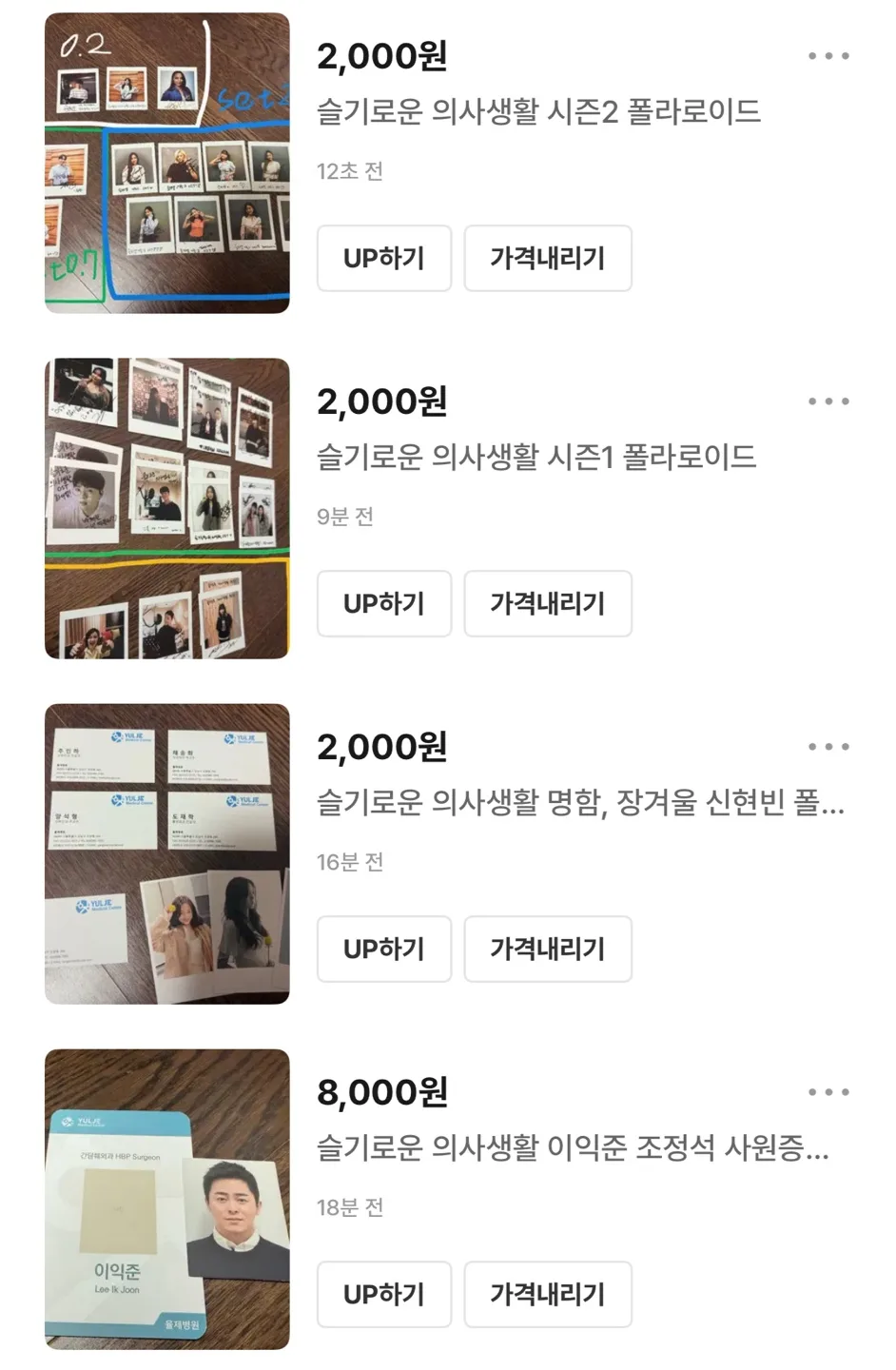View the 이익준 조정석 사원증 listing photo
The width and height of the screenshot is (896, 1370).
coord(167,1199)
